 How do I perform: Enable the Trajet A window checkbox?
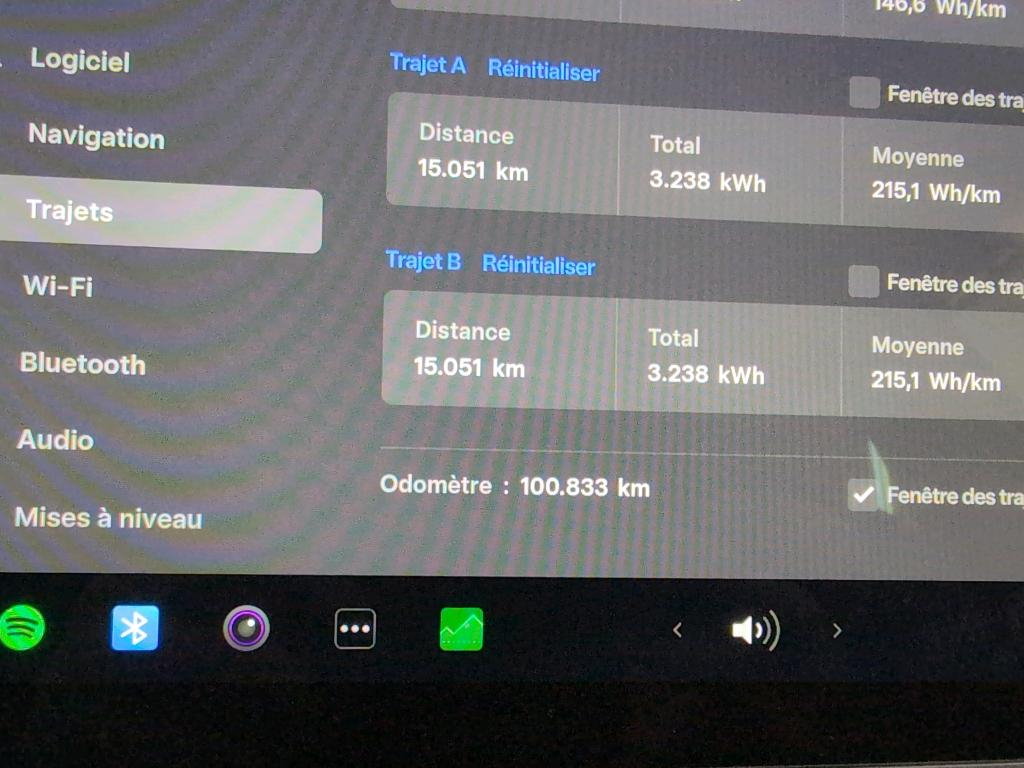(x=863, y=93)
